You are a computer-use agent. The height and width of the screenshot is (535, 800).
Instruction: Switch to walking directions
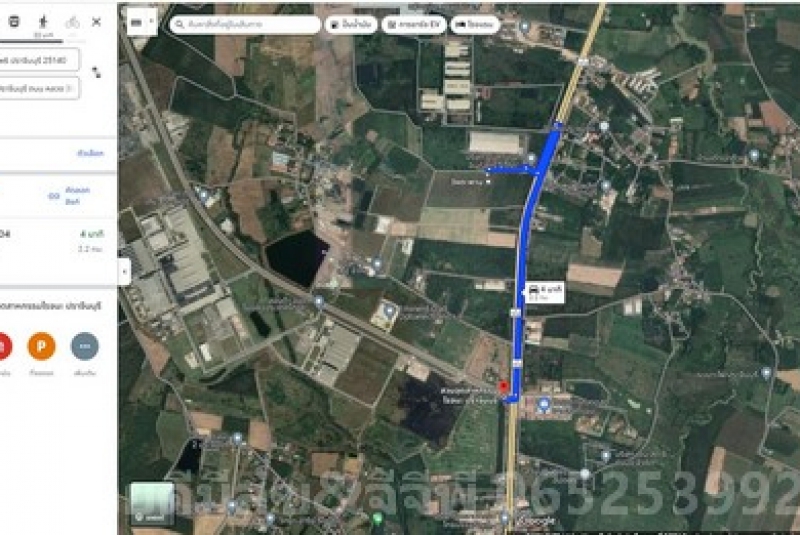44,21
